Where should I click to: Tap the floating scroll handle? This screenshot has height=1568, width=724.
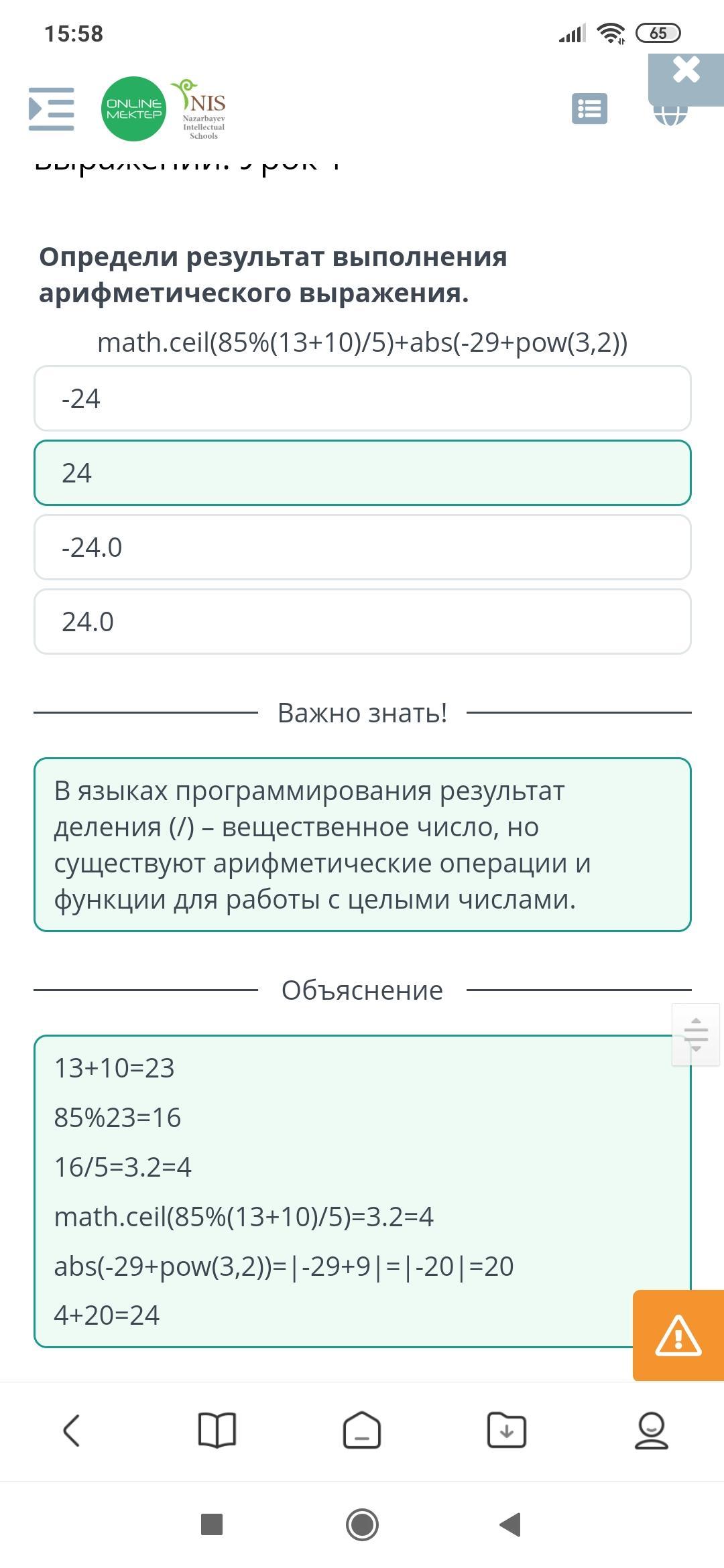pos(696,1035)
